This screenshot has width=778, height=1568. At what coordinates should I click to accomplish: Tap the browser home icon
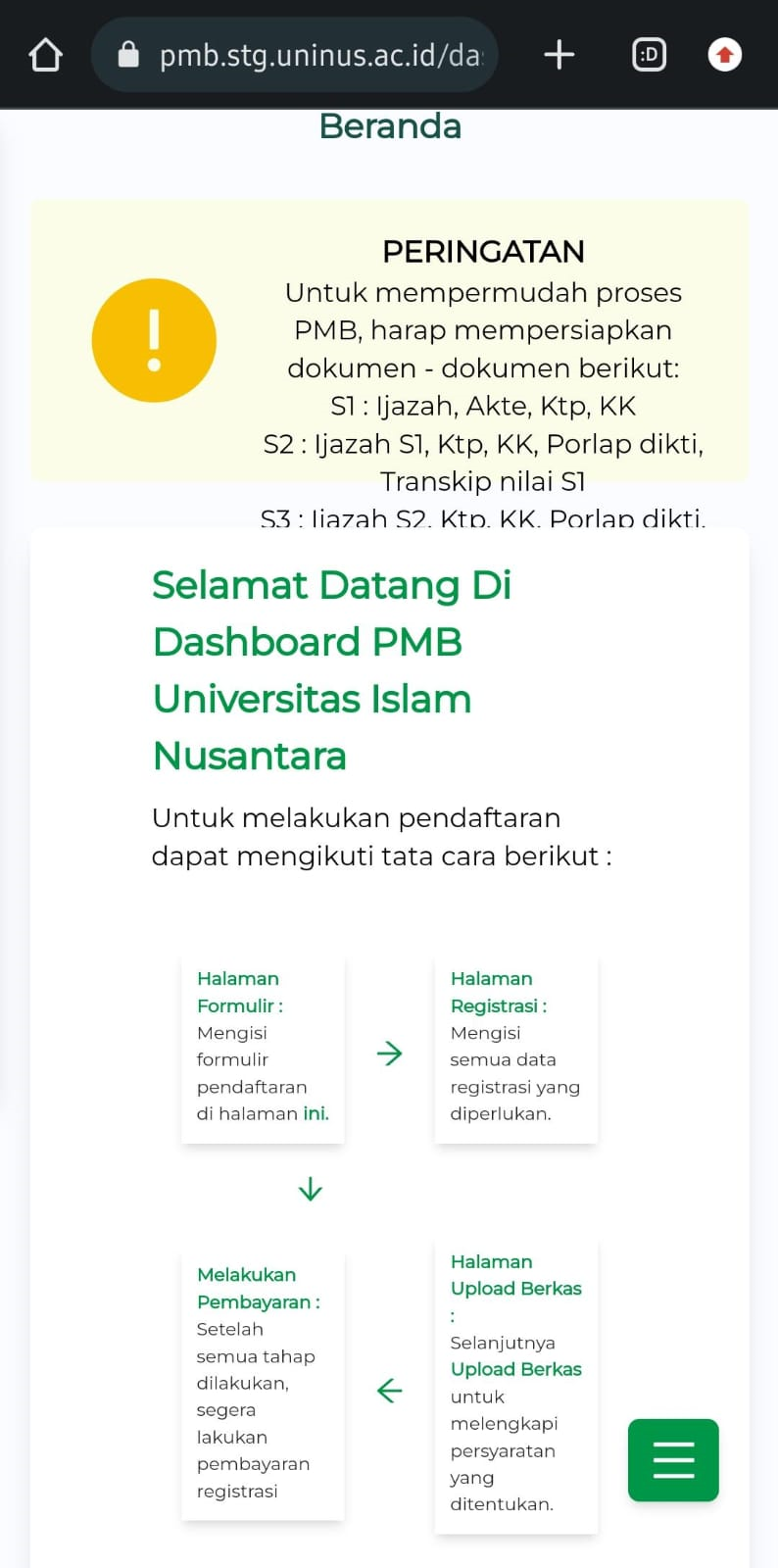coord(45,55)
